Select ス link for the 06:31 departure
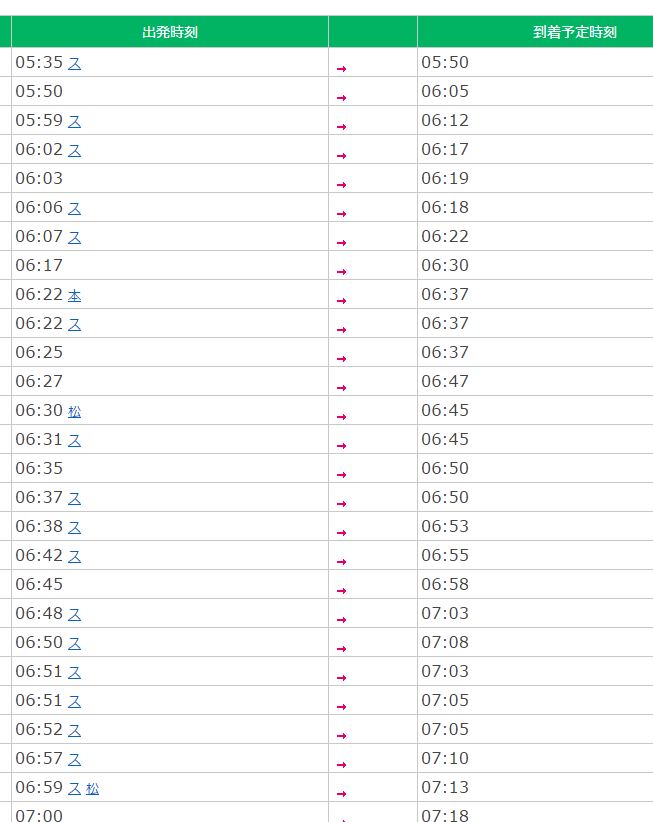 click(x=74, y=440)
